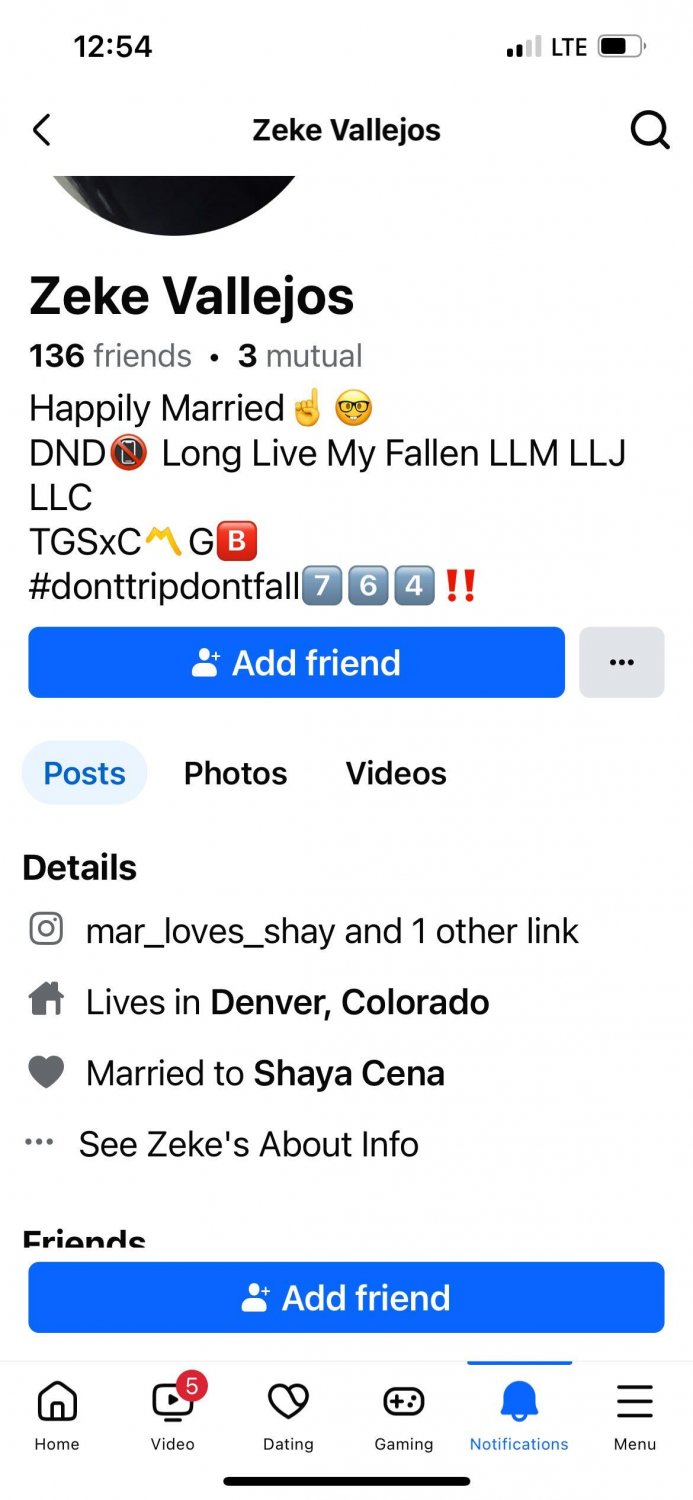This screenshot has height=1500, width=693.
Task: Open the Menu tab
Action: click(634, 1416)
